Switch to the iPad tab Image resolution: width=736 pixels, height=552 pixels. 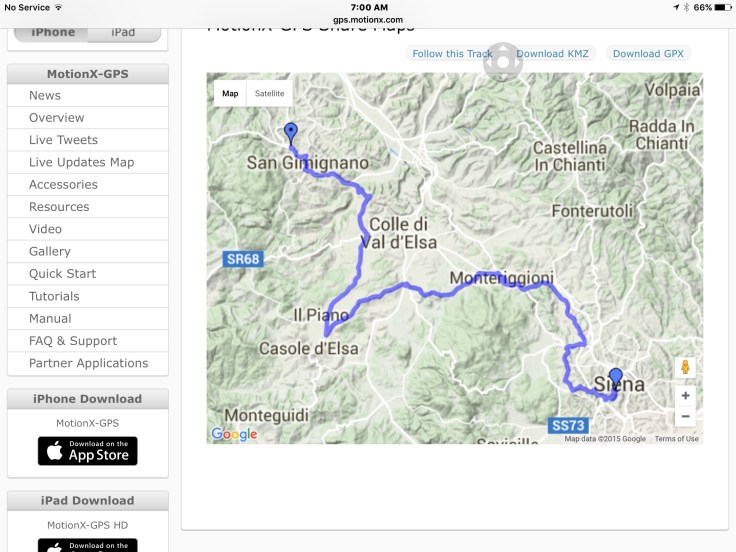coord(123,32)
